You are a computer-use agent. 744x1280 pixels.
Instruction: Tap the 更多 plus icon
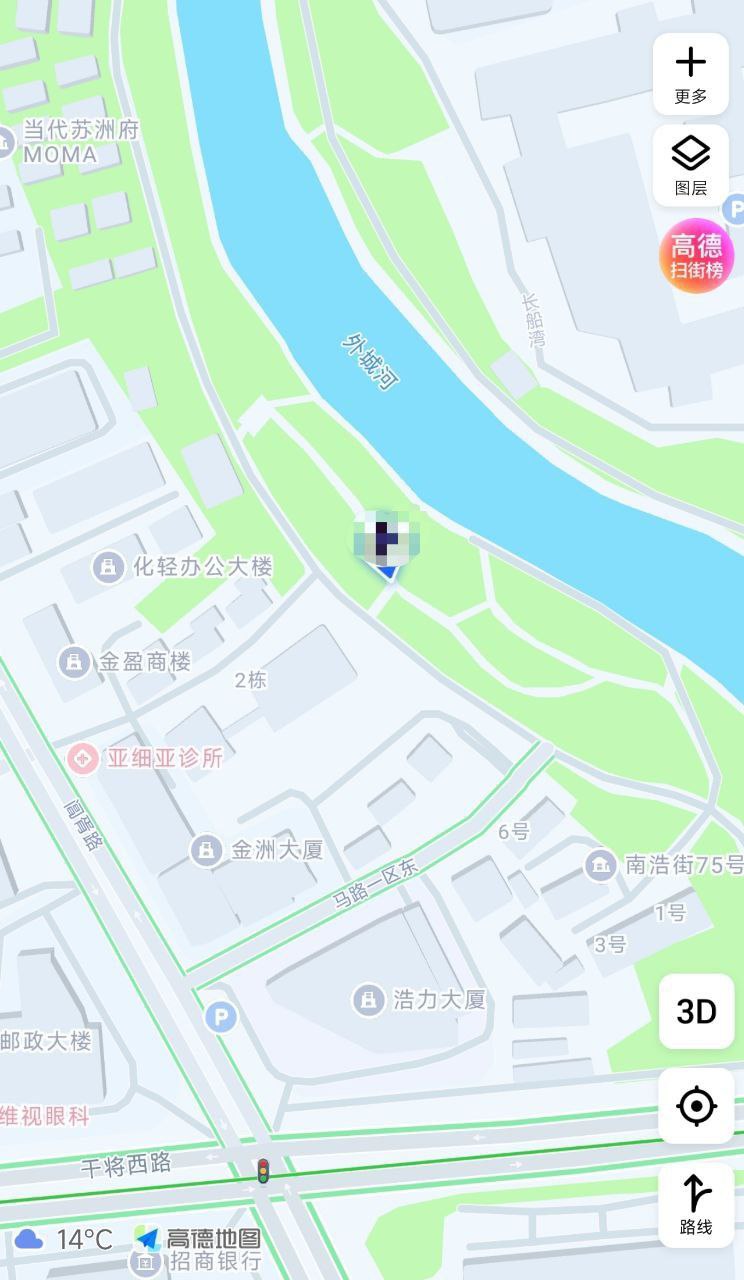pos(691,73)
